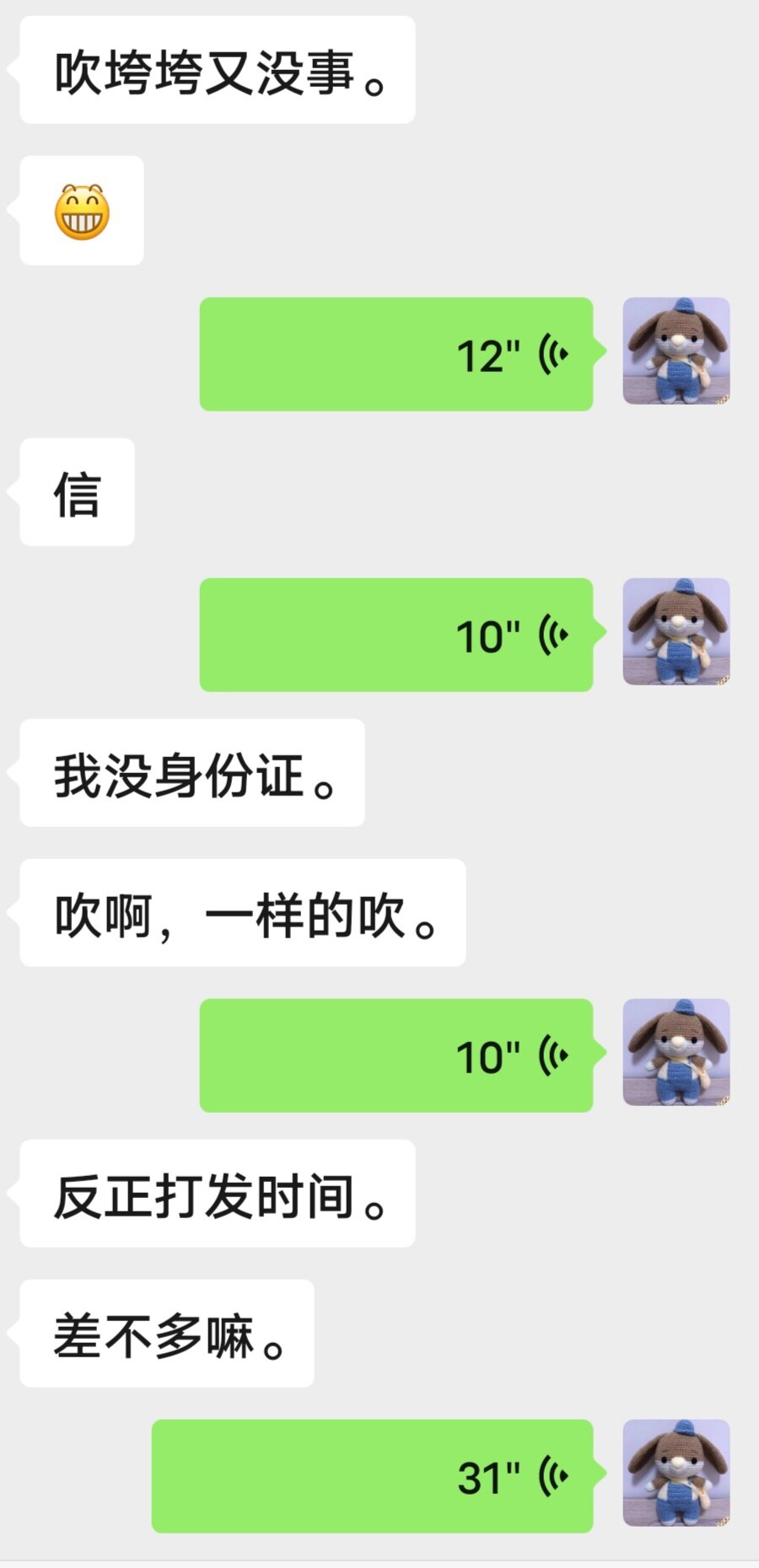The image size is (759, 1568).
Task: Play the 31-second voice message
Action: pyautogui.click(x=373, y=1476)
